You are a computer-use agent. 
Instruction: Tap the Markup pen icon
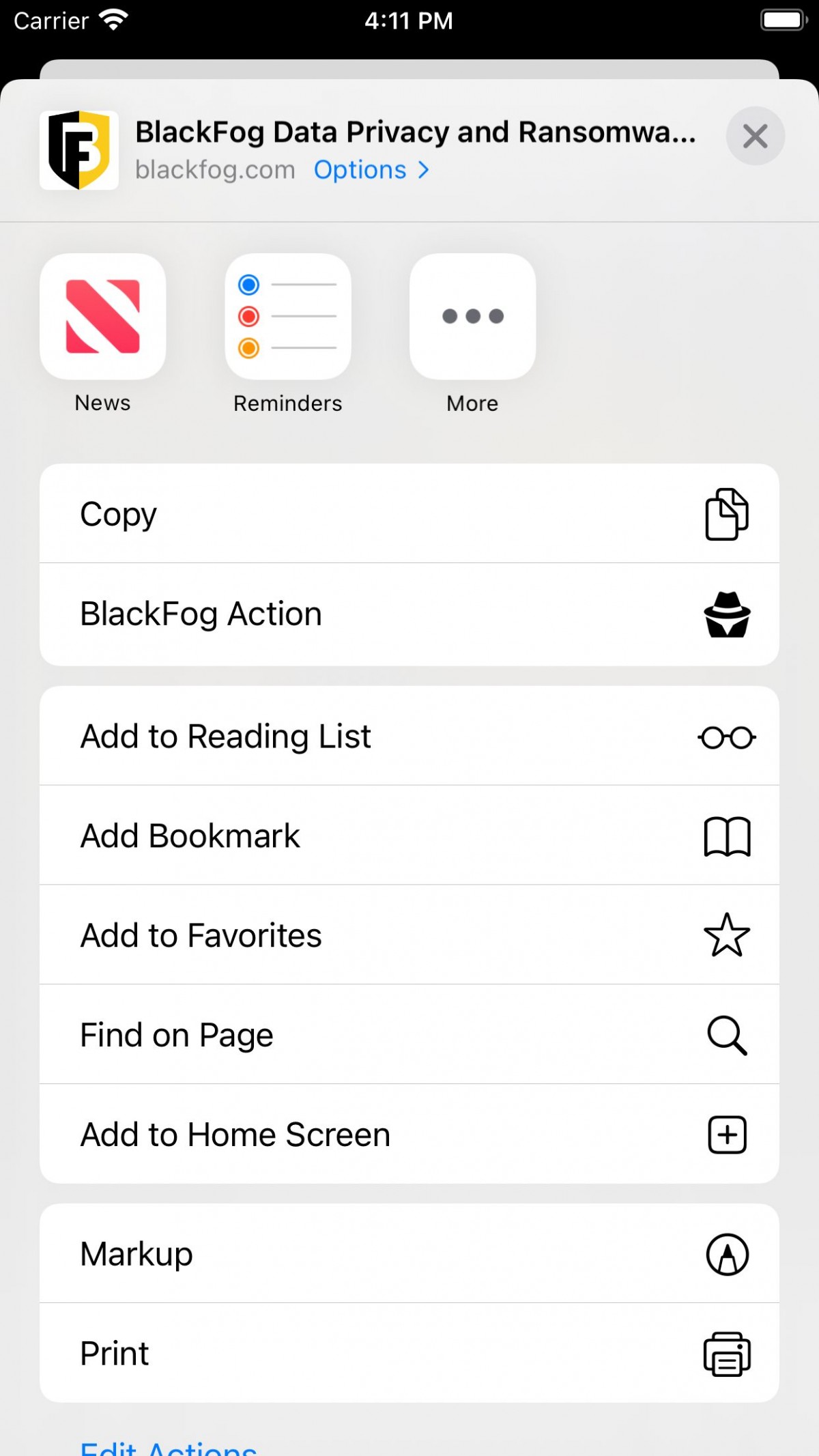click(727, 1254)
